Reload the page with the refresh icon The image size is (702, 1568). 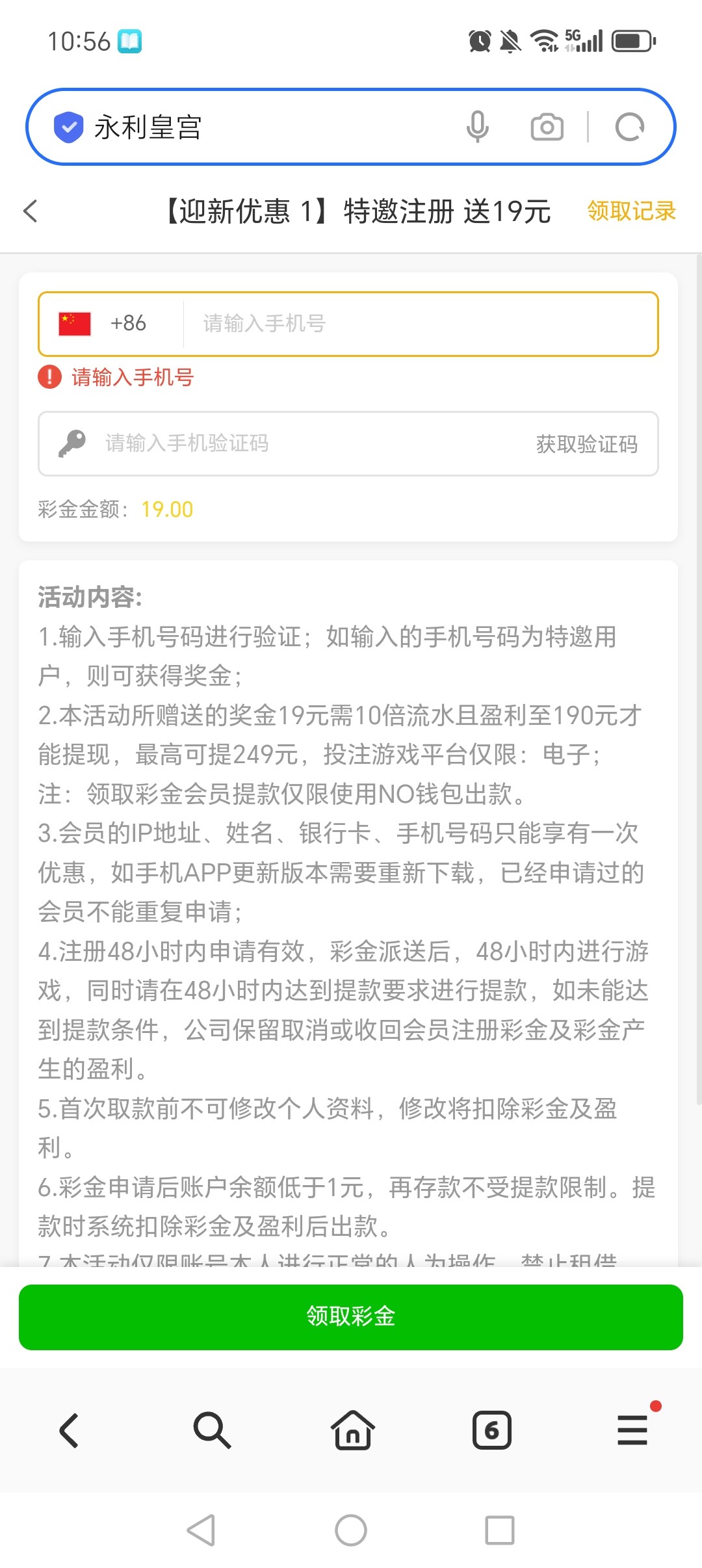(629, 127)
